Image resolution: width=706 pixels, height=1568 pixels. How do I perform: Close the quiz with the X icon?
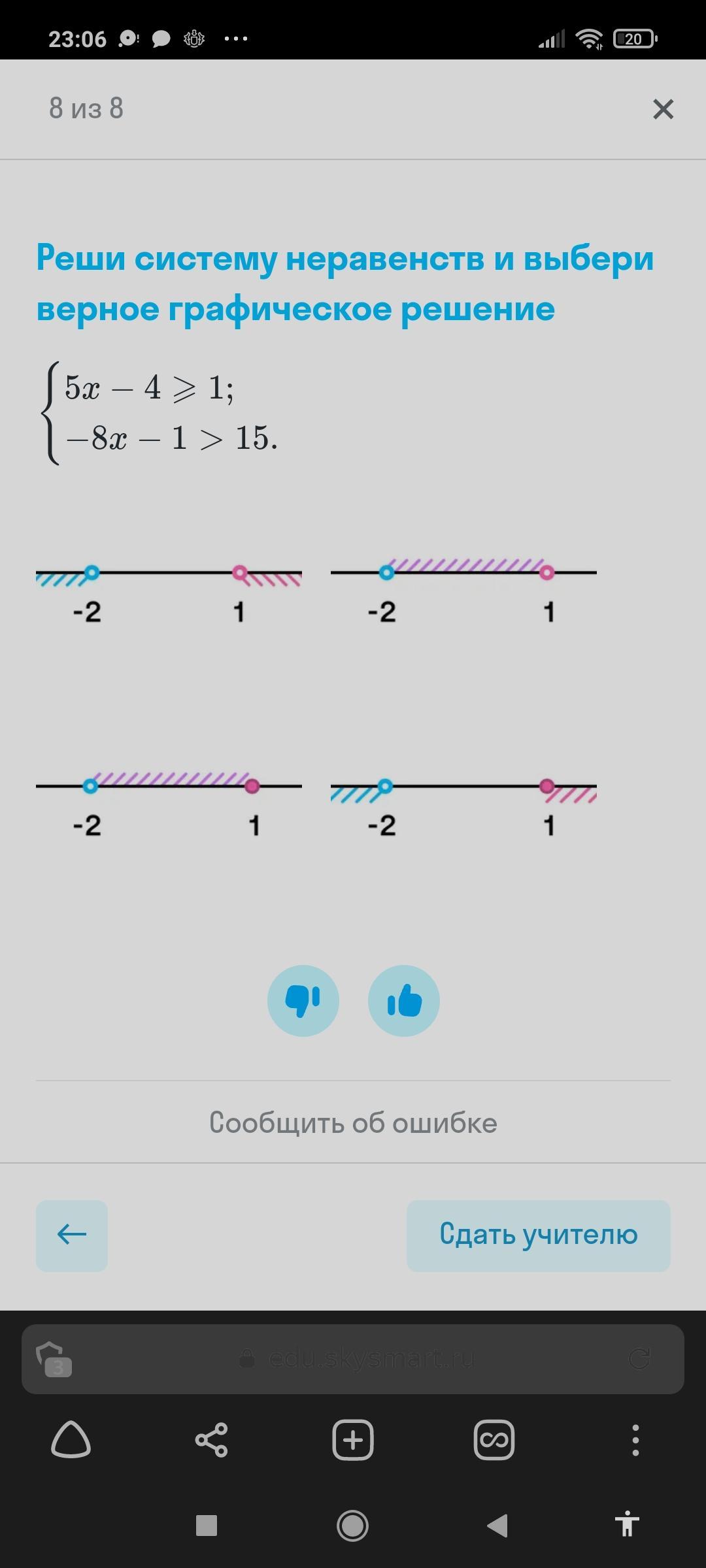[x=663, y=109]
